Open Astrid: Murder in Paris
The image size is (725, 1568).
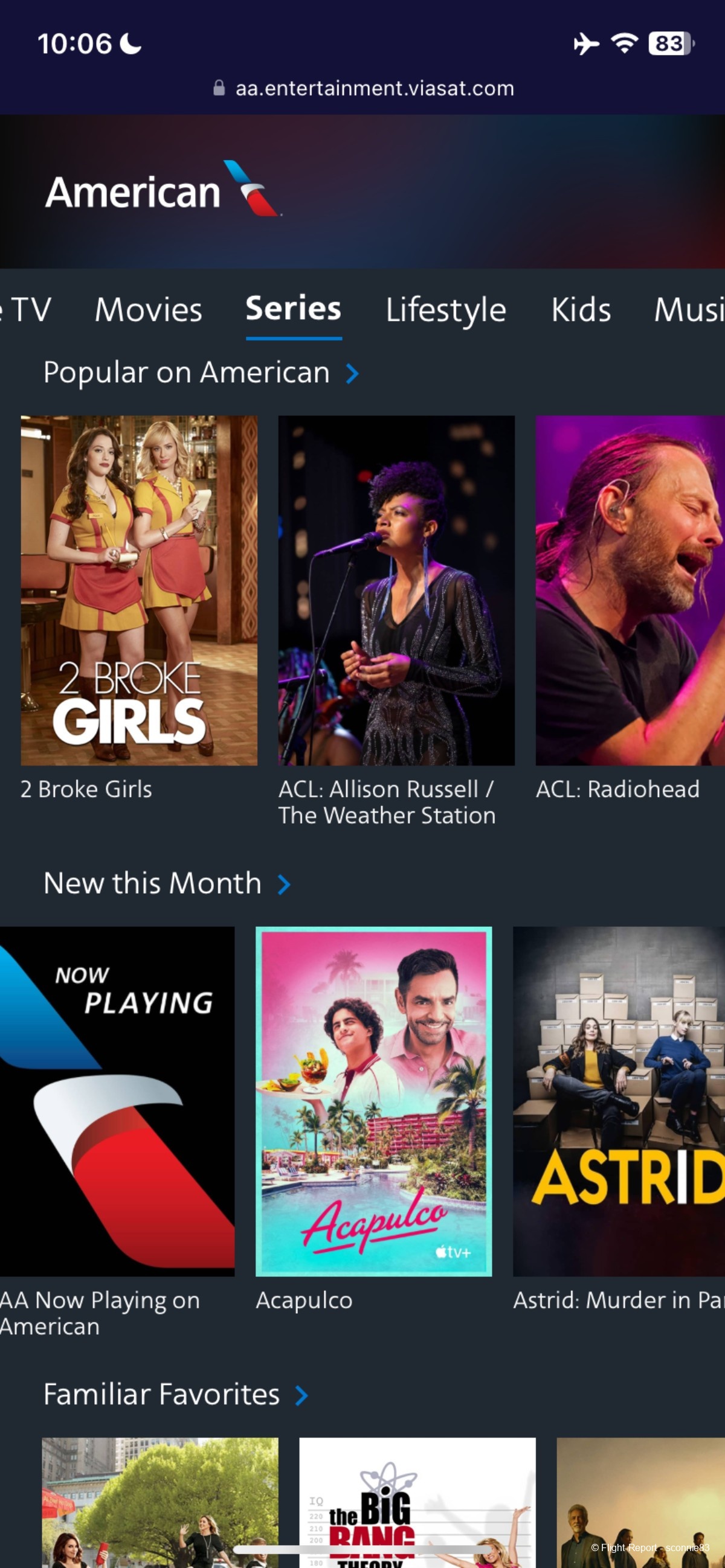(619, 1101)
